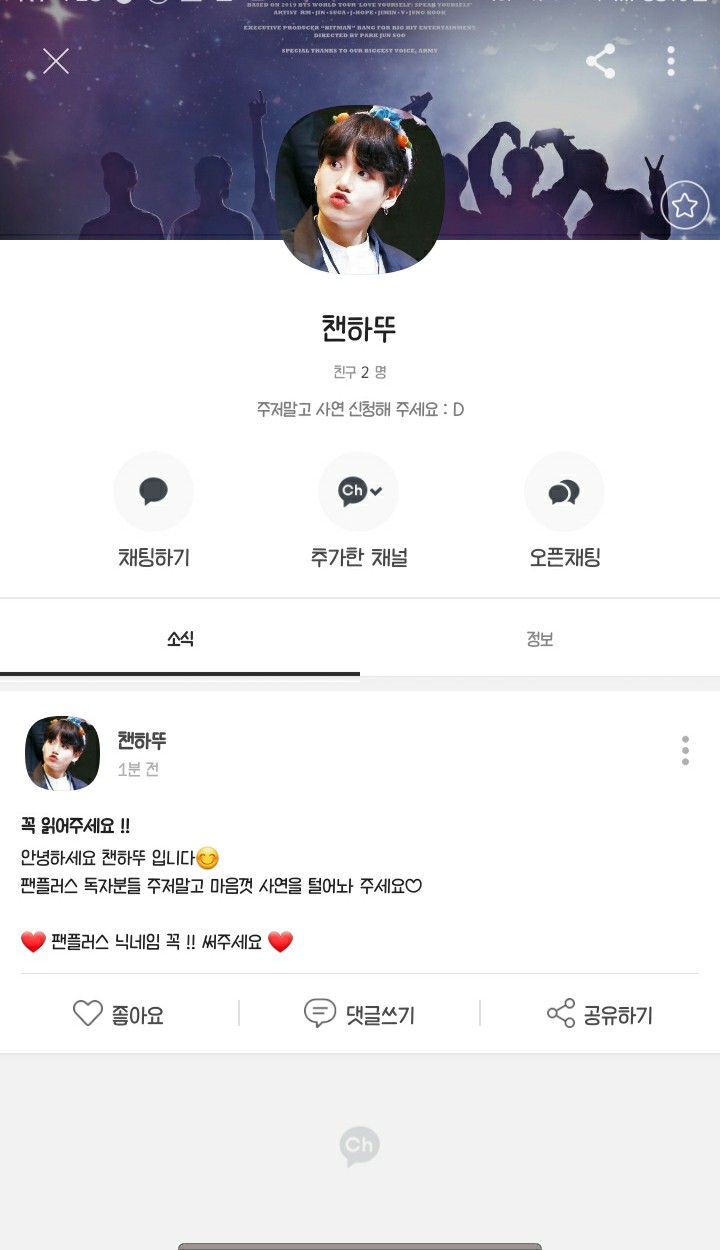Open the channel's large profile picture
This screenshot has height=1250, width=720.
pos(360,190)
